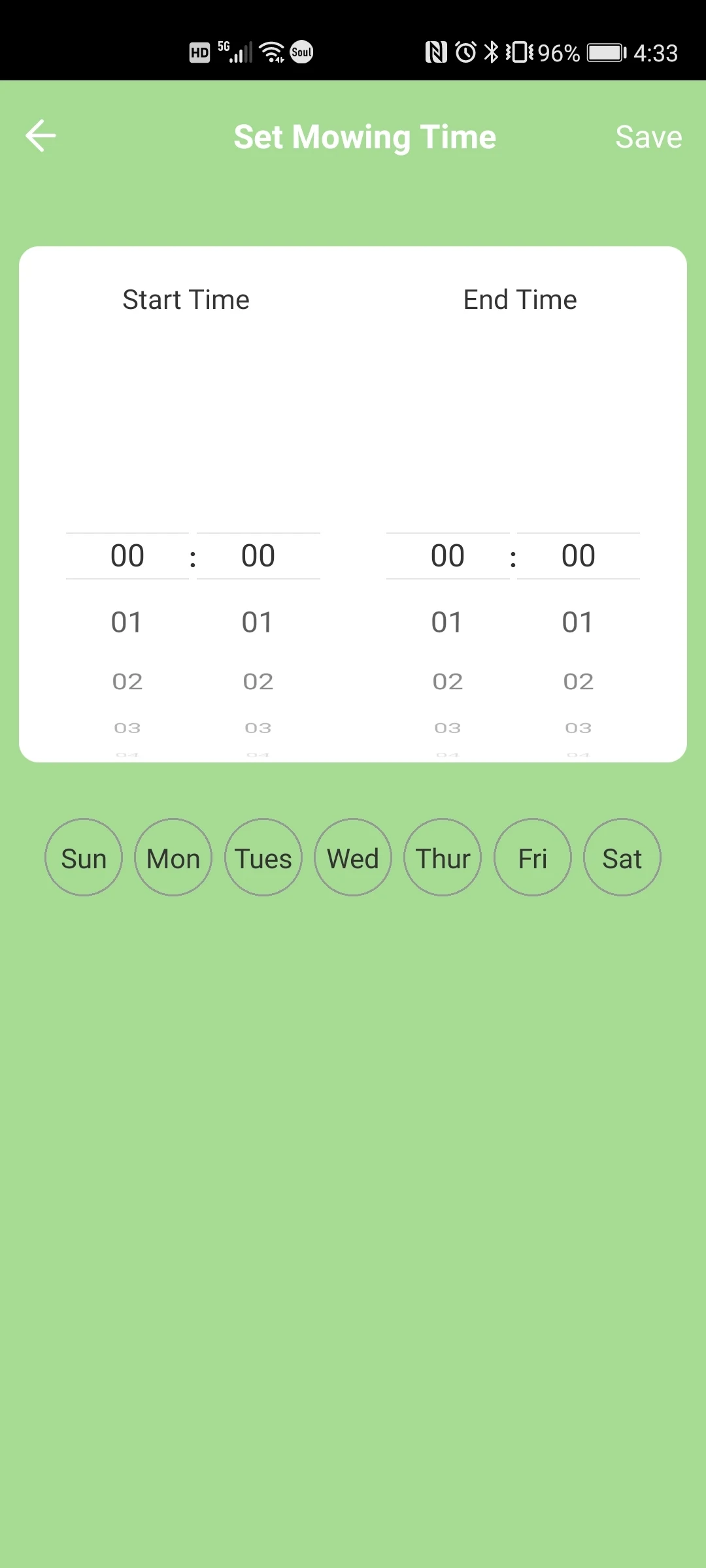This screenshot has height=1568, width=706.
Task: Tap the alarm clock status bar icon
Action: 464,52
